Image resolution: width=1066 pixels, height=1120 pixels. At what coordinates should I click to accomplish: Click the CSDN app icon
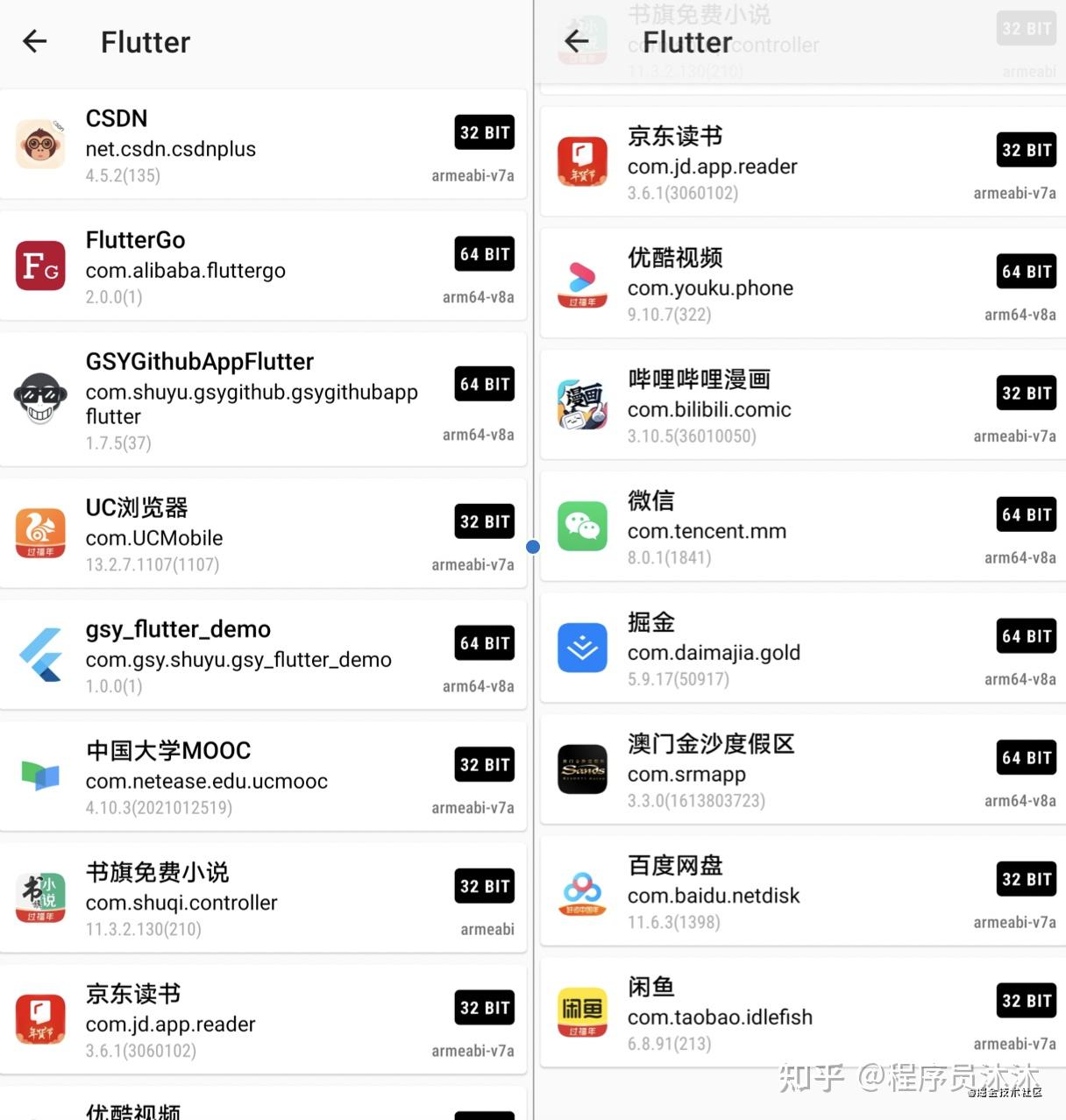39,145
